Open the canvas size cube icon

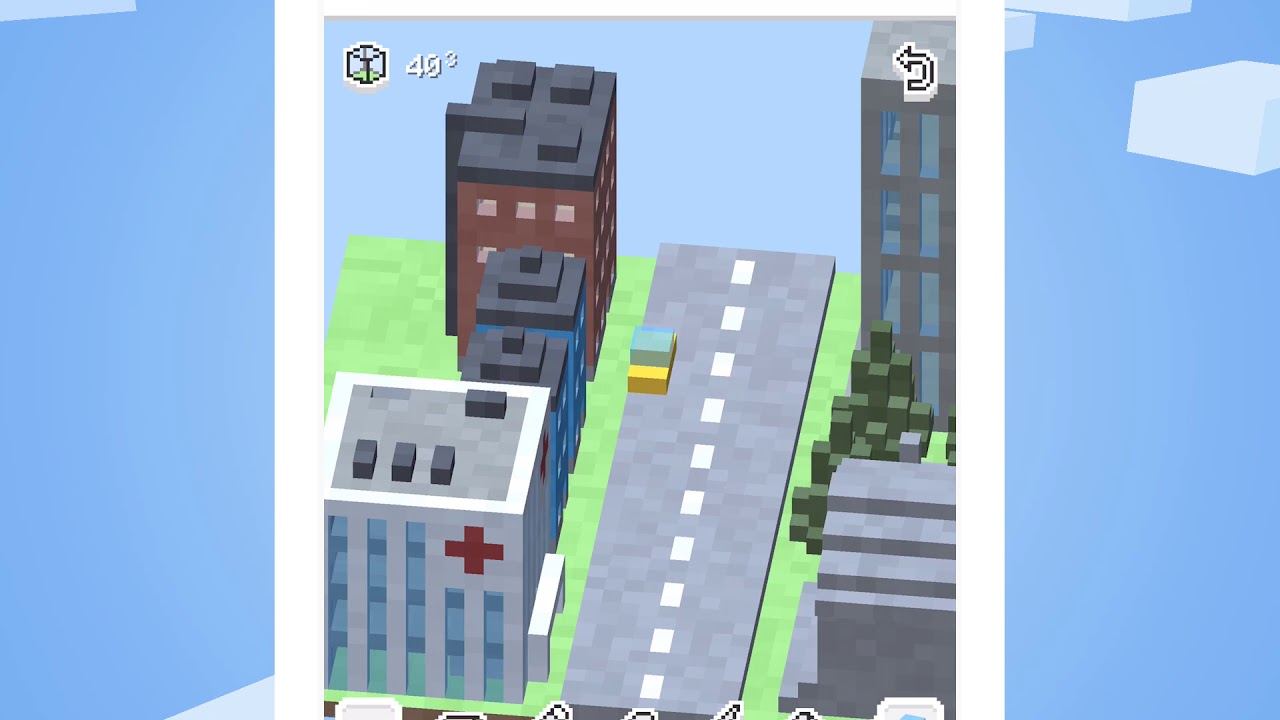click(366, 66)
